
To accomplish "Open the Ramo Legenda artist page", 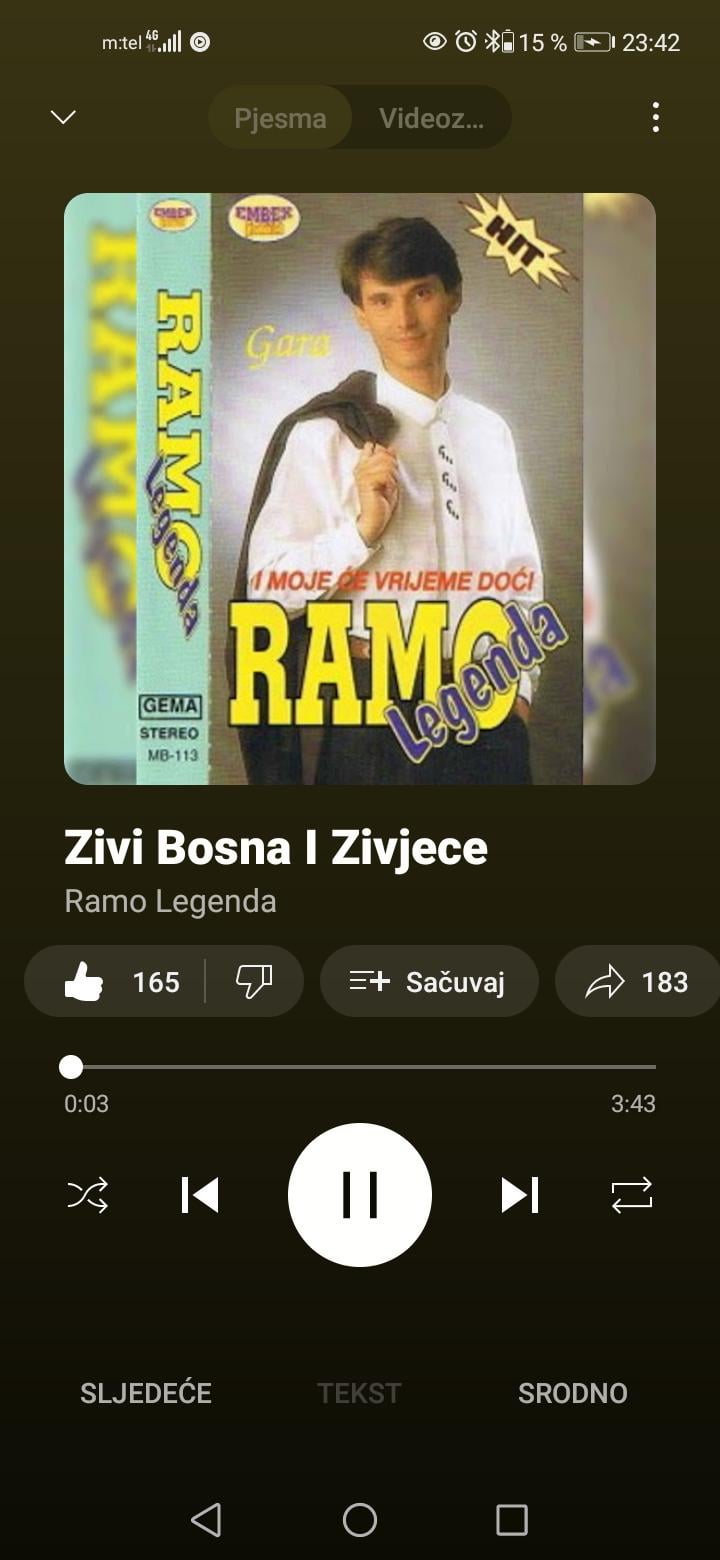I will tap(170, 901).
